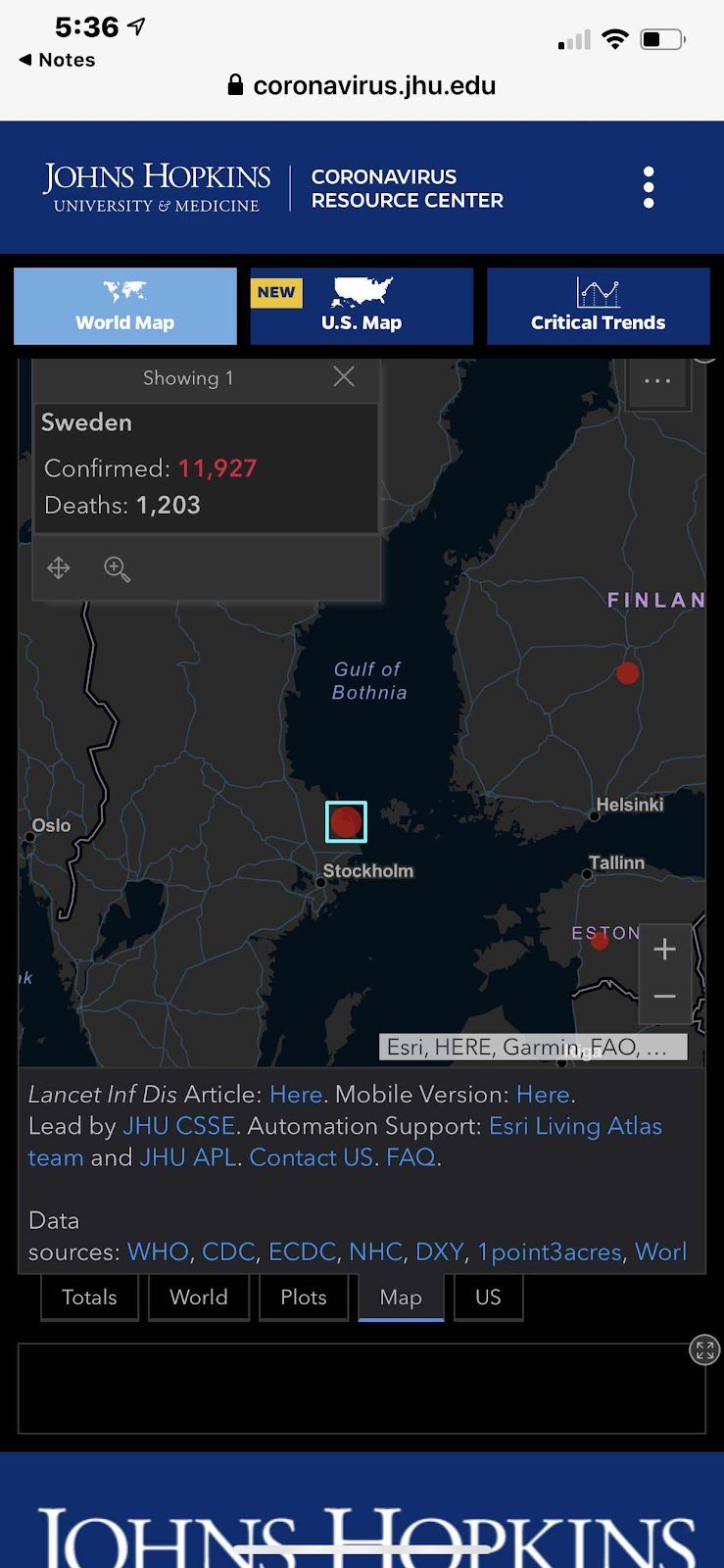View the Critical Trends tab
This screenshot has height=1568, width=724.
click(x=598, y=306)
